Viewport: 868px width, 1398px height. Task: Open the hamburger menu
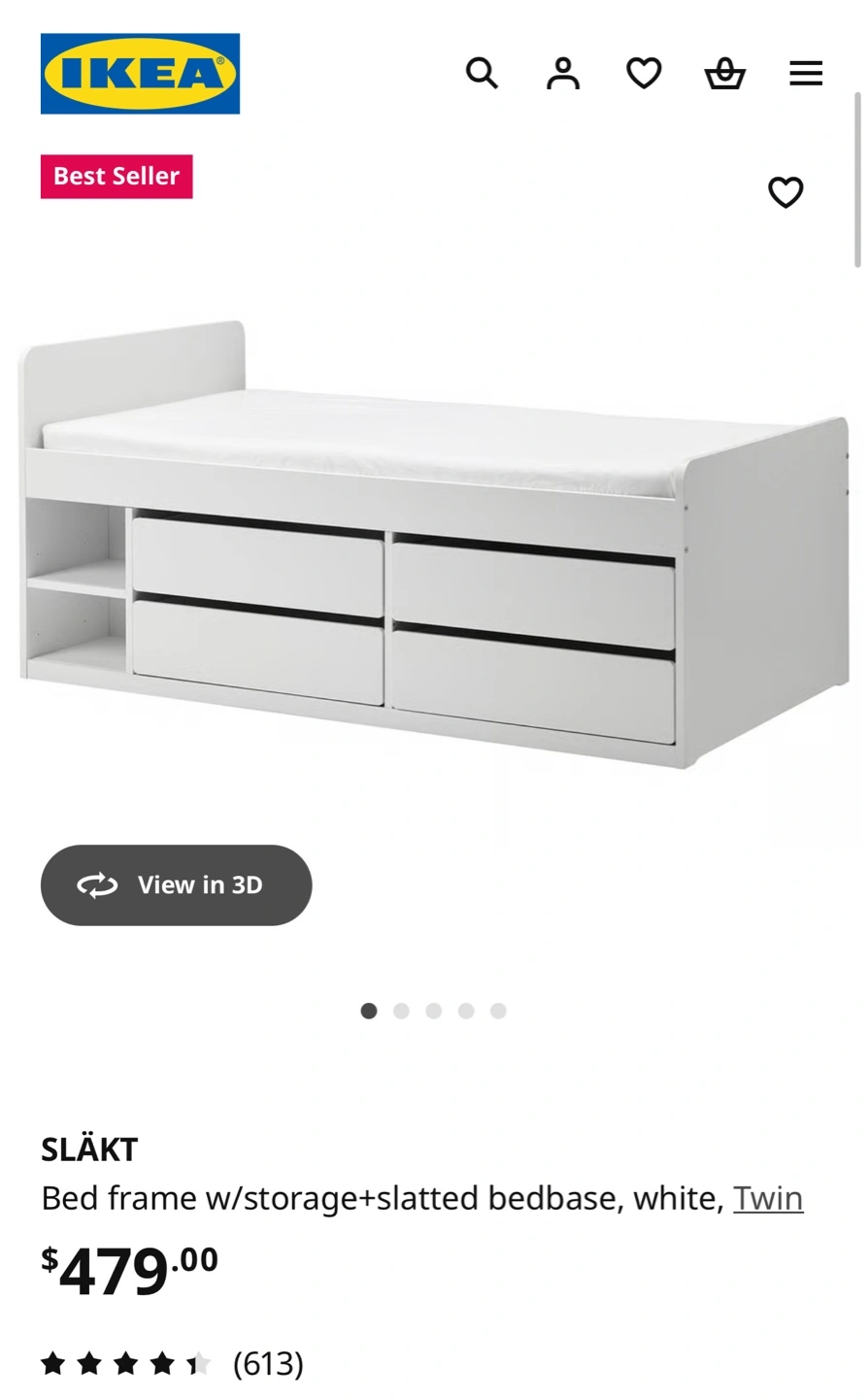[805, 74]
